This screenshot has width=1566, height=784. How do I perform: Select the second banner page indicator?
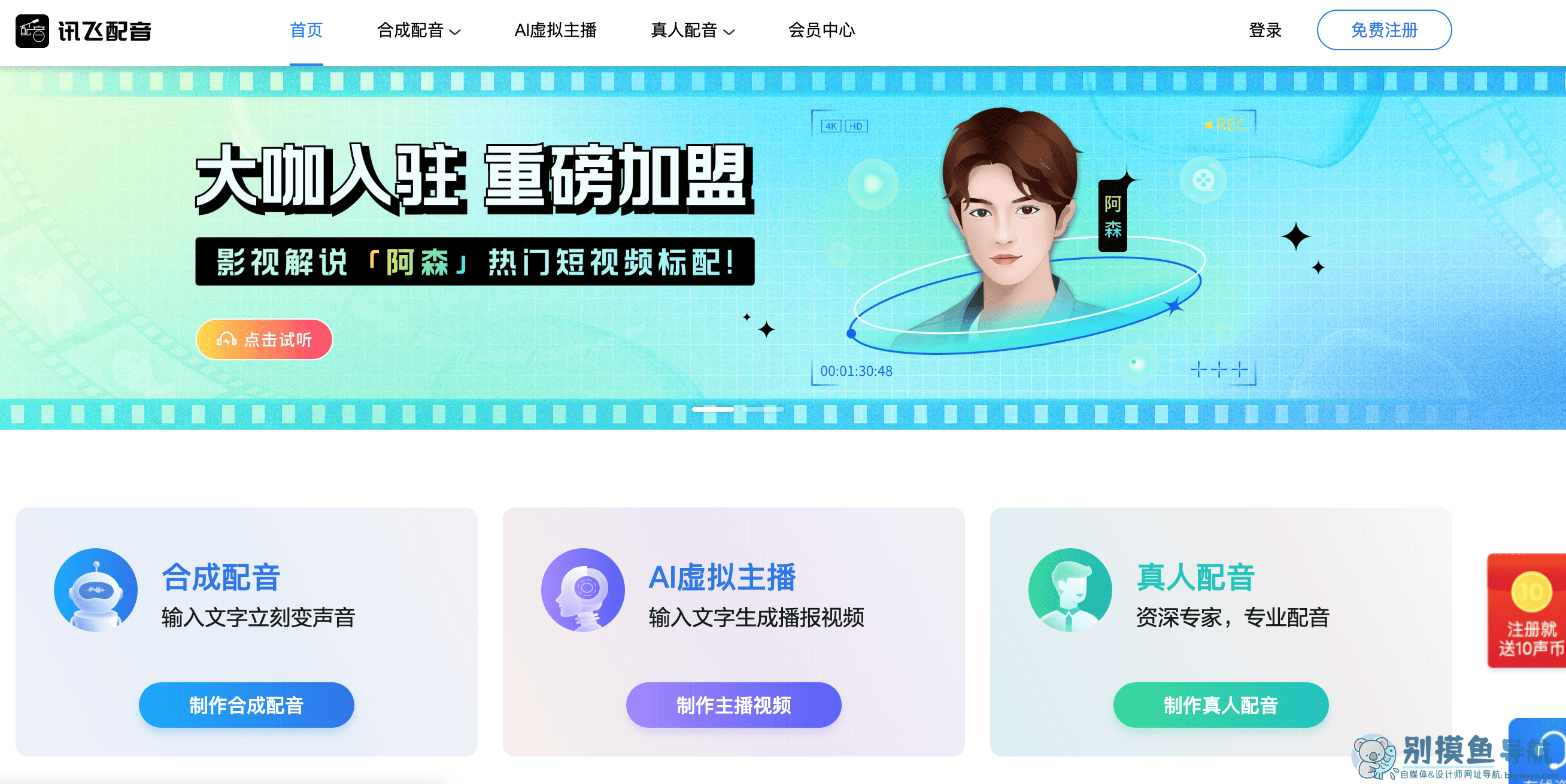[761, 409]
